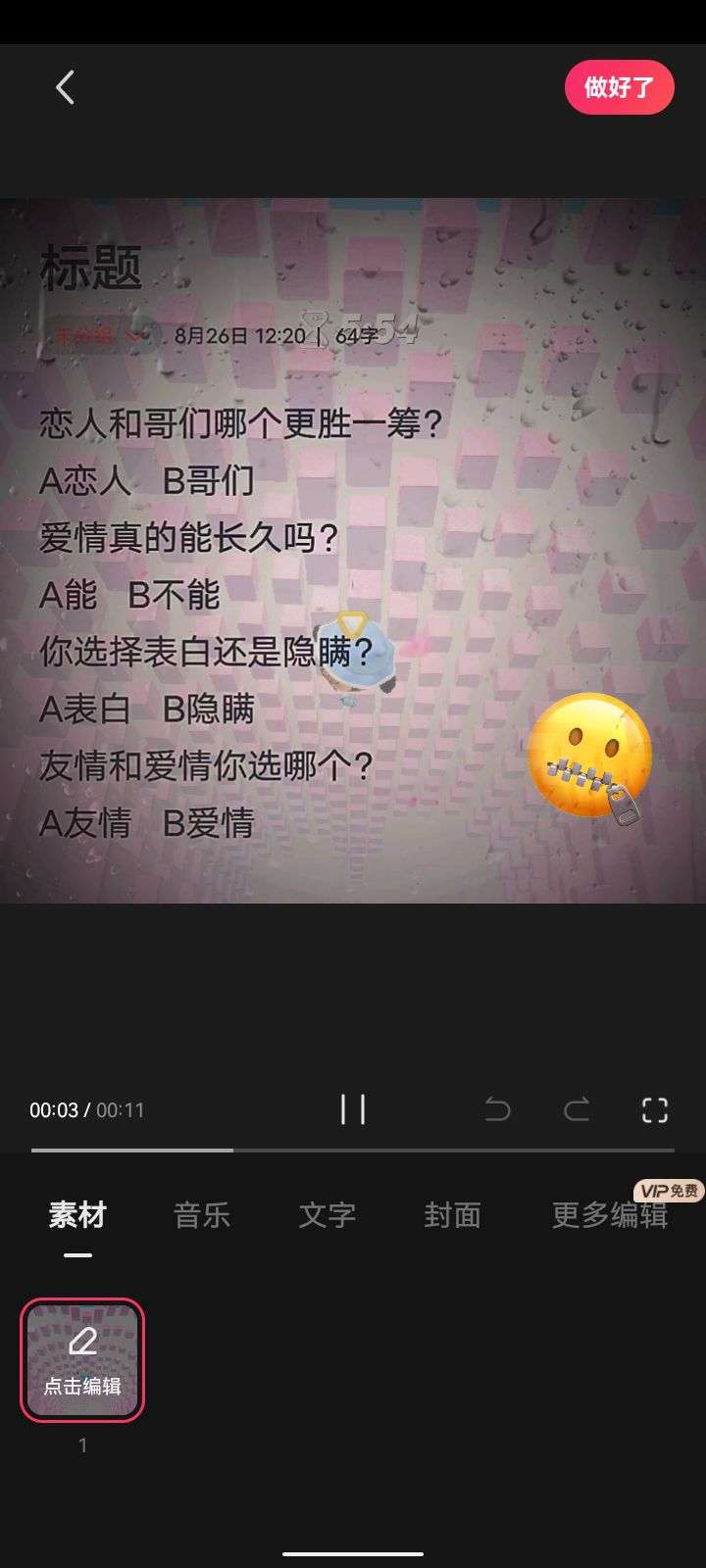Open the 封面 tab

452,1215
